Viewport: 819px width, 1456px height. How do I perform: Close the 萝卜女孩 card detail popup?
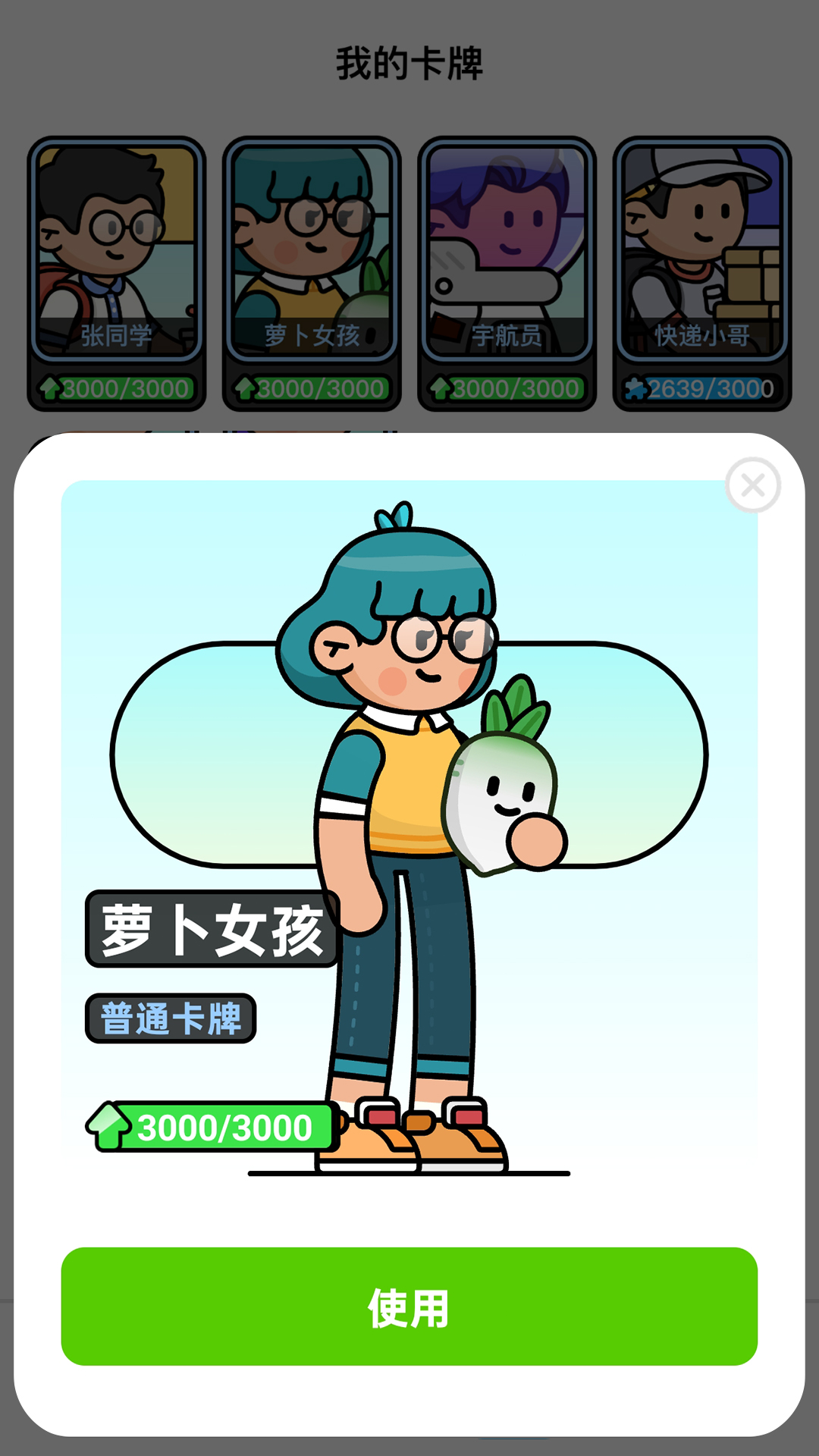[753, 483]
